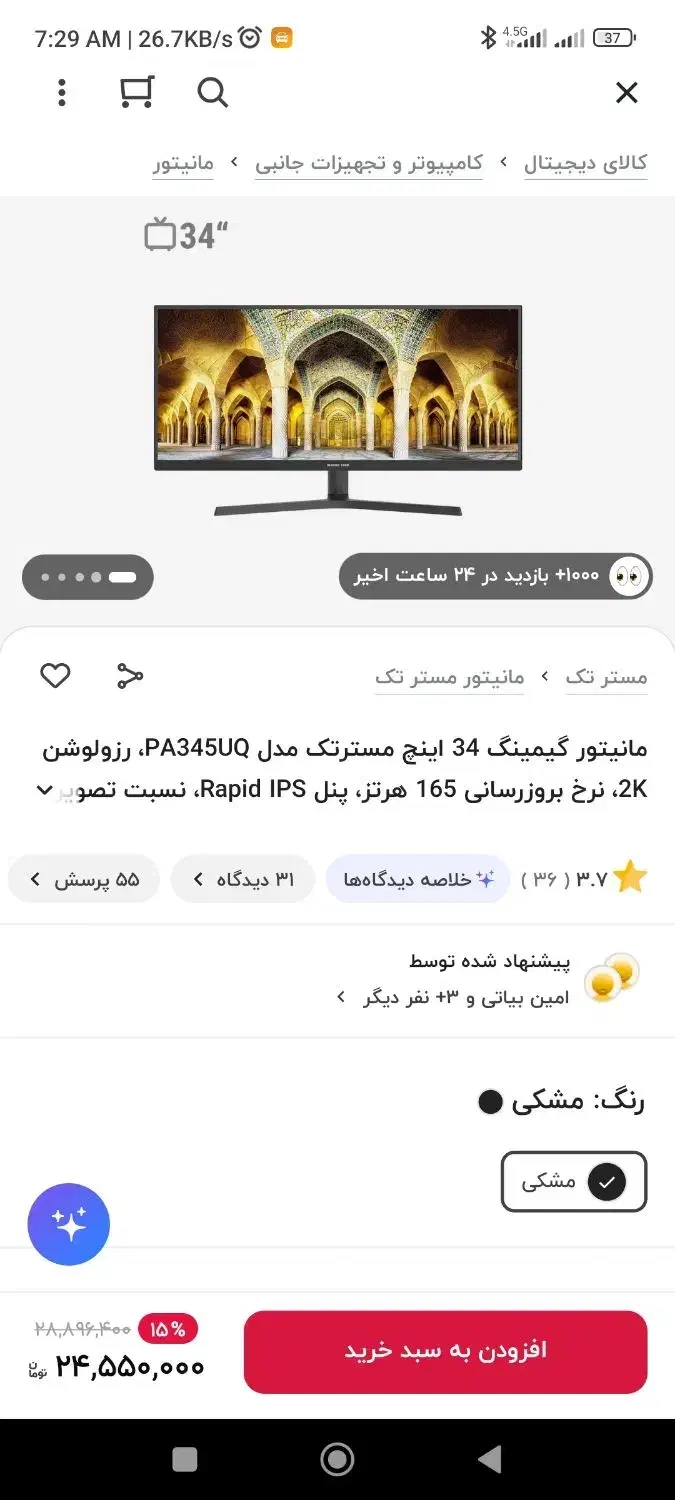Viewport: 675px width, 1500px height.
Task: Expand the full product title
Action: tap(44, 790)
